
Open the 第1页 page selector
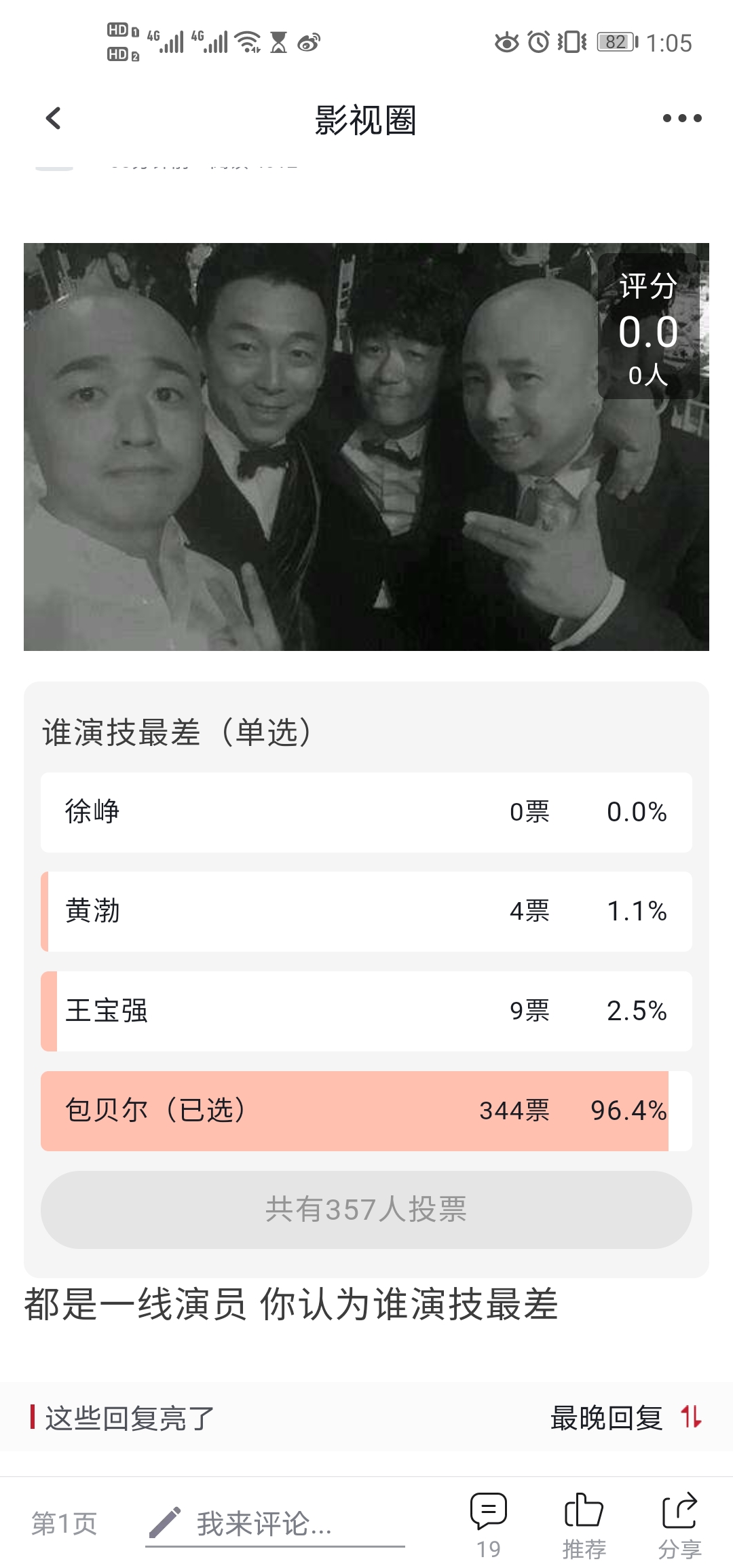coord(64,1523)
